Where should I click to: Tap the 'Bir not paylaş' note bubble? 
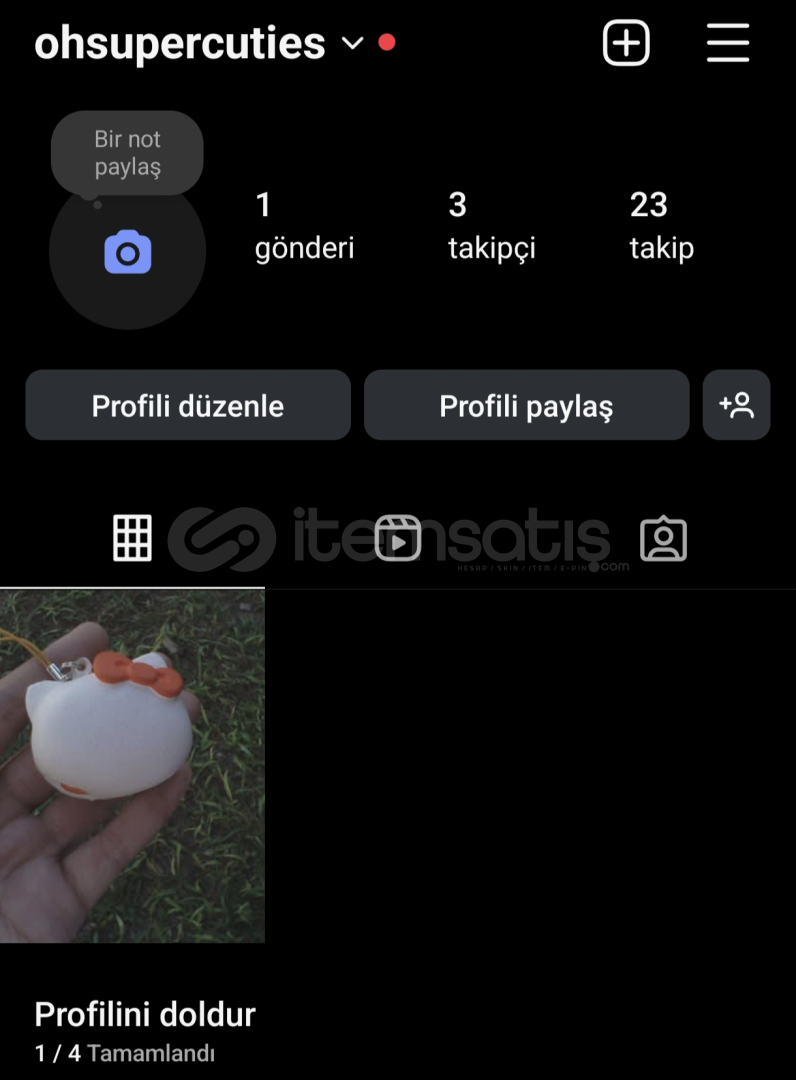pos(127,153)
